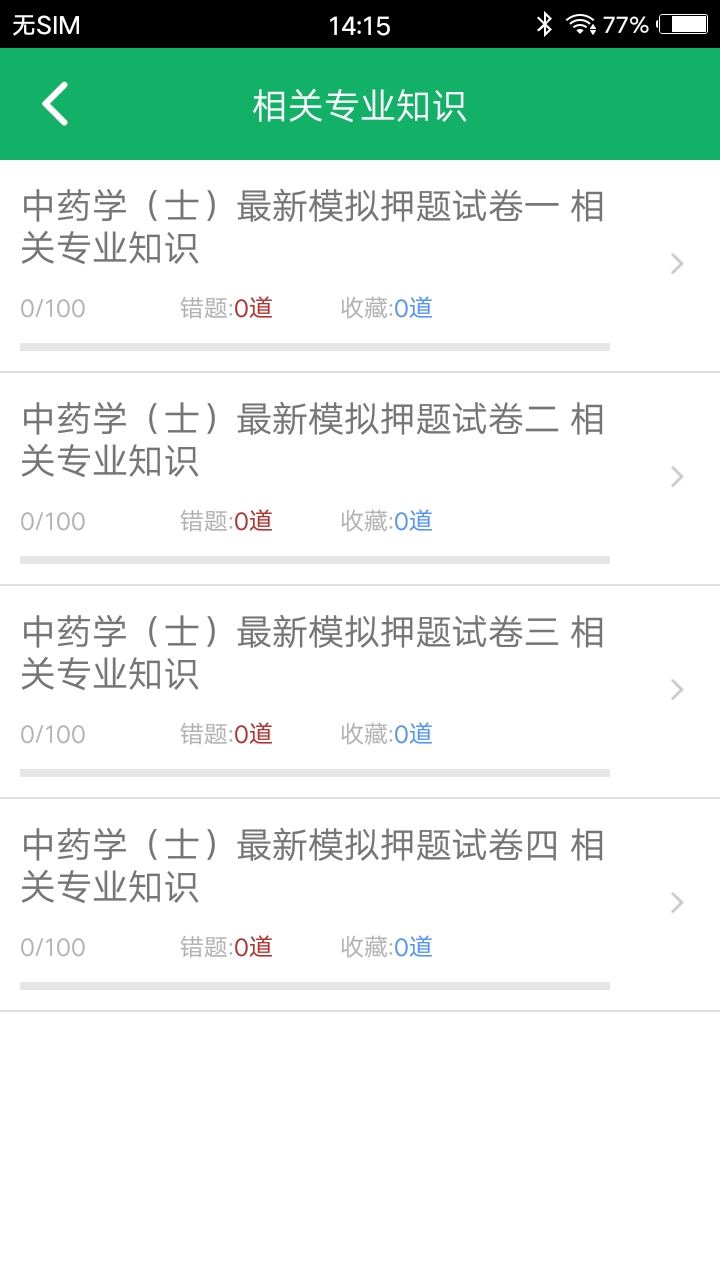Tap the back arrow in the green header
Viewport: 720px width, 1280px height.
tap(55, 103)
